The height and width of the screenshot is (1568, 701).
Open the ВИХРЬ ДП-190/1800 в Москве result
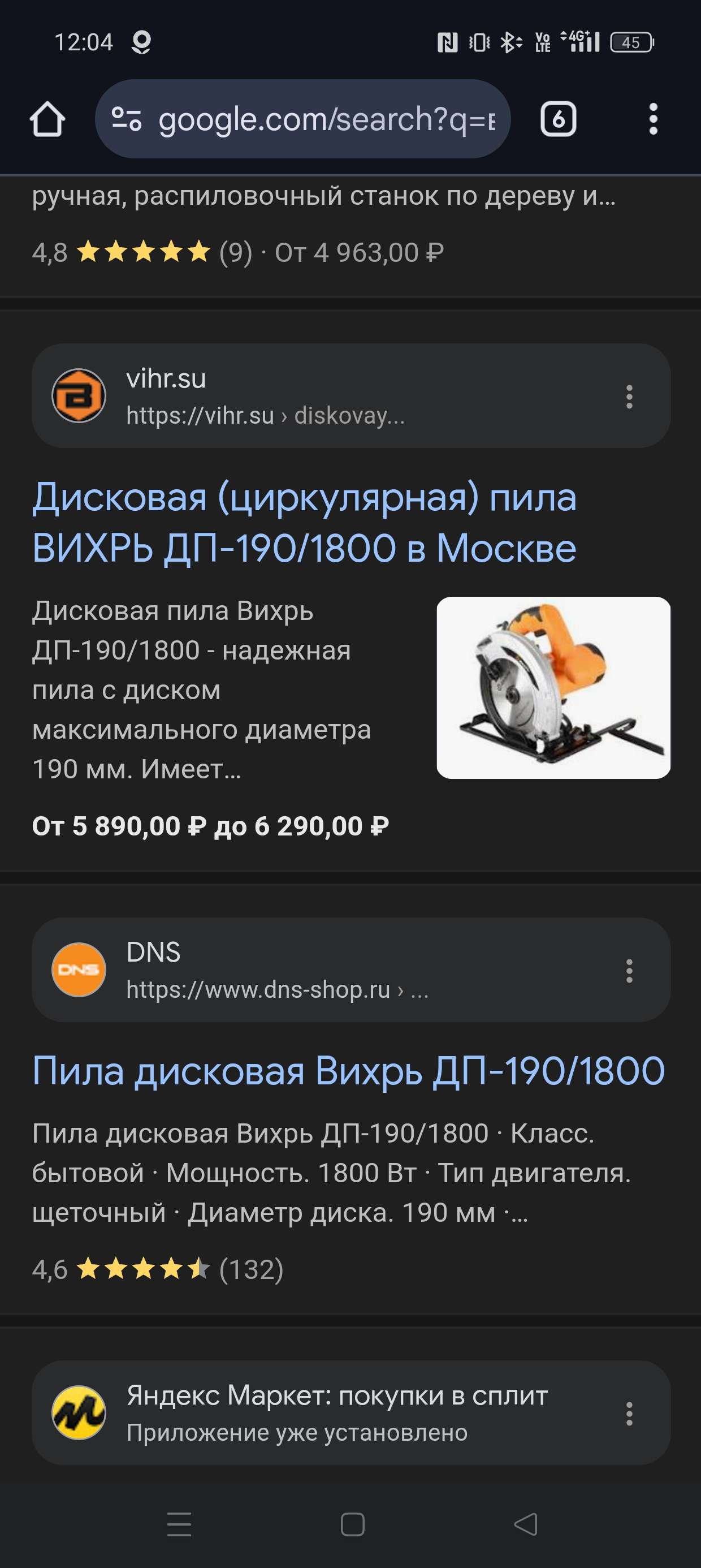coord(304,522)
